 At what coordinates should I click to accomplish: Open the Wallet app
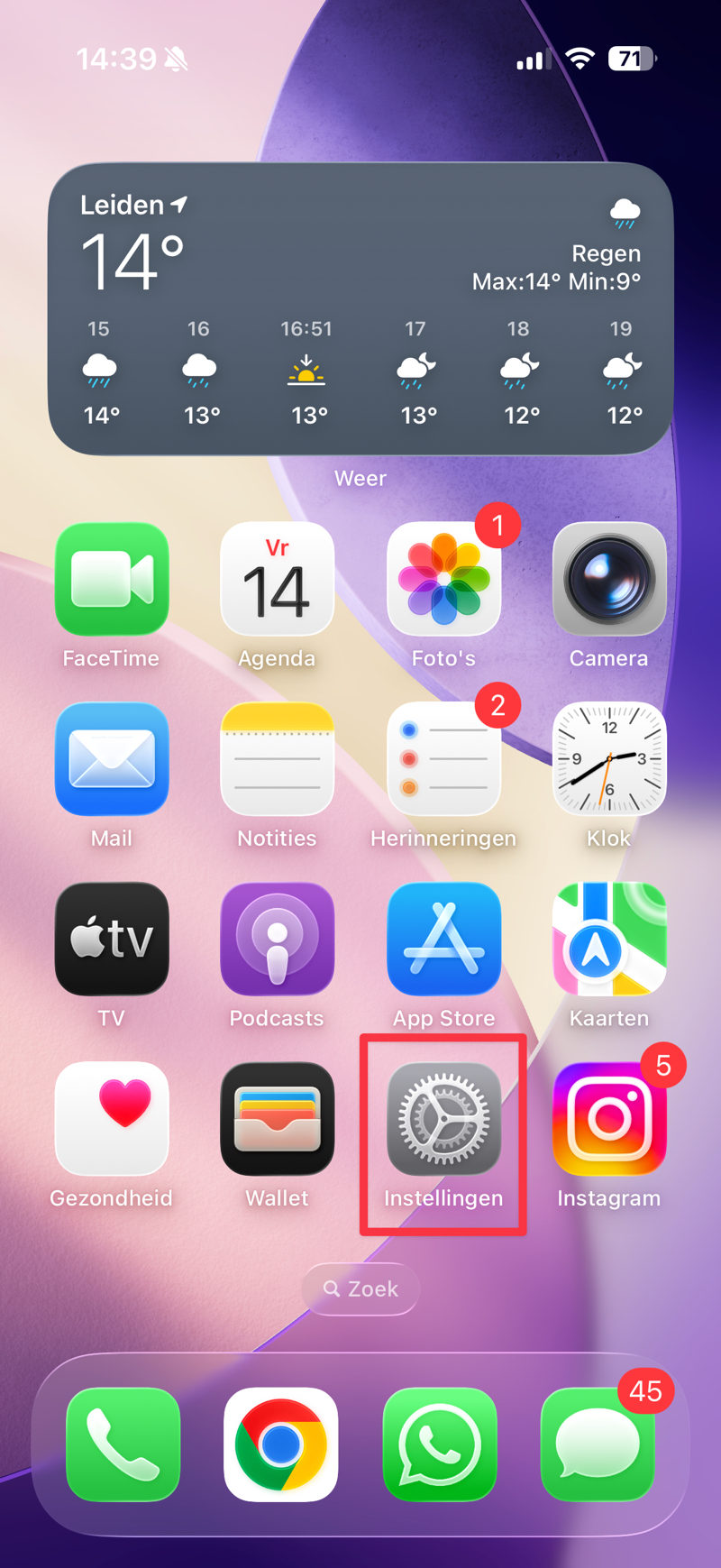click(x=277, y=1119)
